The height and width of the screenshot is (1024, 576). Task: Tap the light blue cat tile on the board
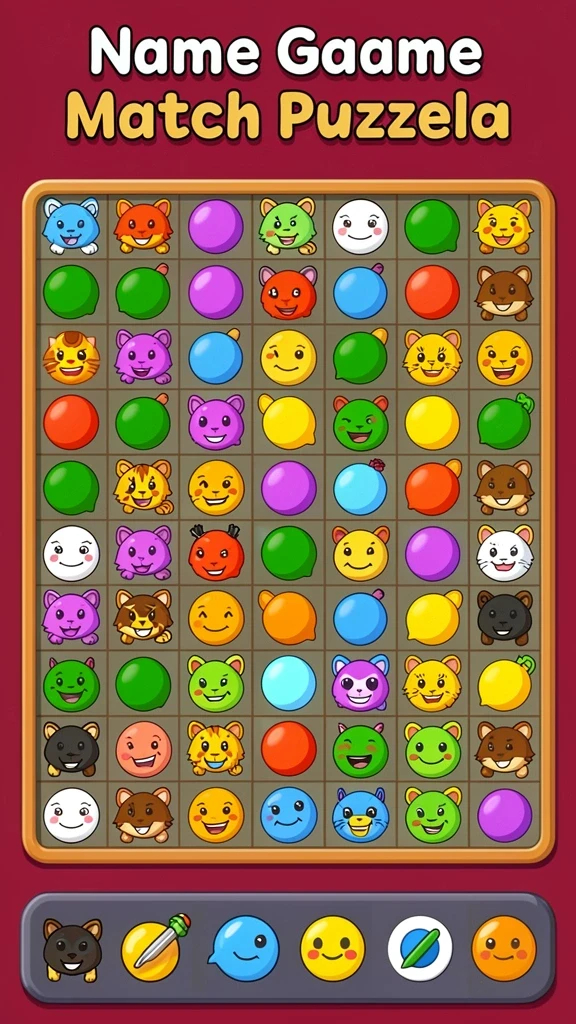point(71,226)
